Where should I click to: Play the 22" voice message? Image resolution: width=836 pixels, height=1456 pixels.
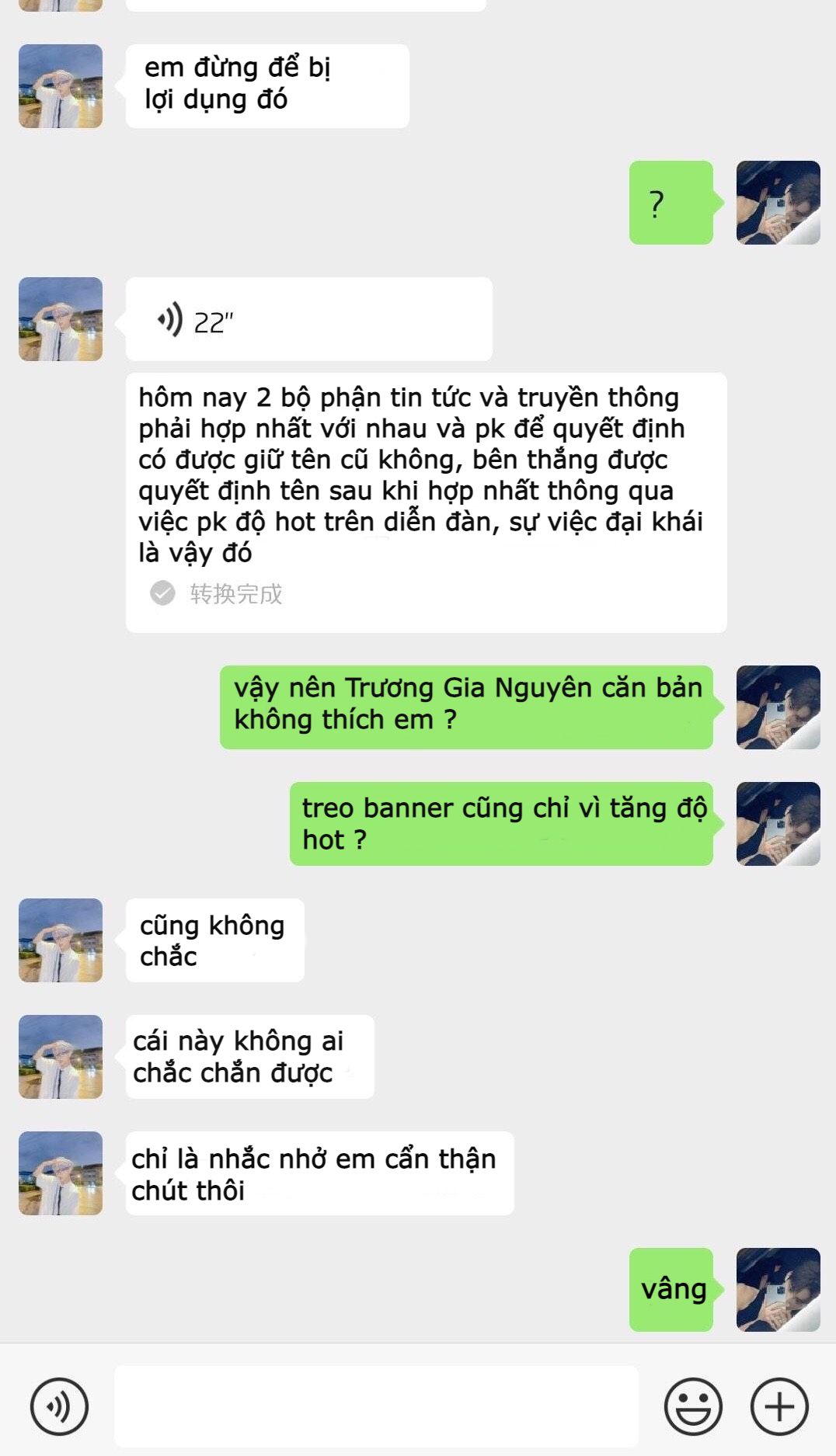pyautogui.click(x=308, y=319)
